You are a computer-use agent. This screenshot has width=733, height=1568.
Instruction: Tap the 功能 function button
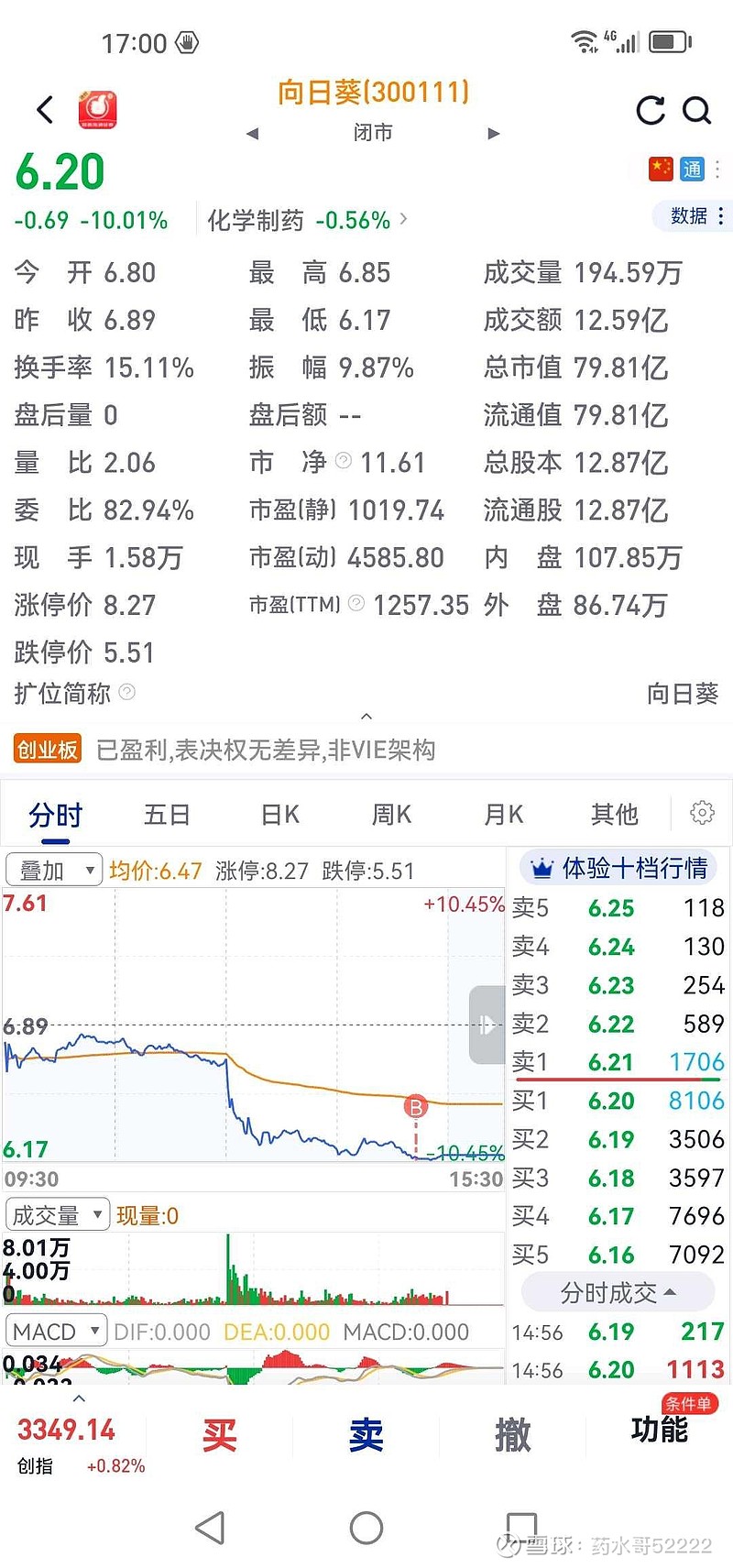click(659, 1433)
